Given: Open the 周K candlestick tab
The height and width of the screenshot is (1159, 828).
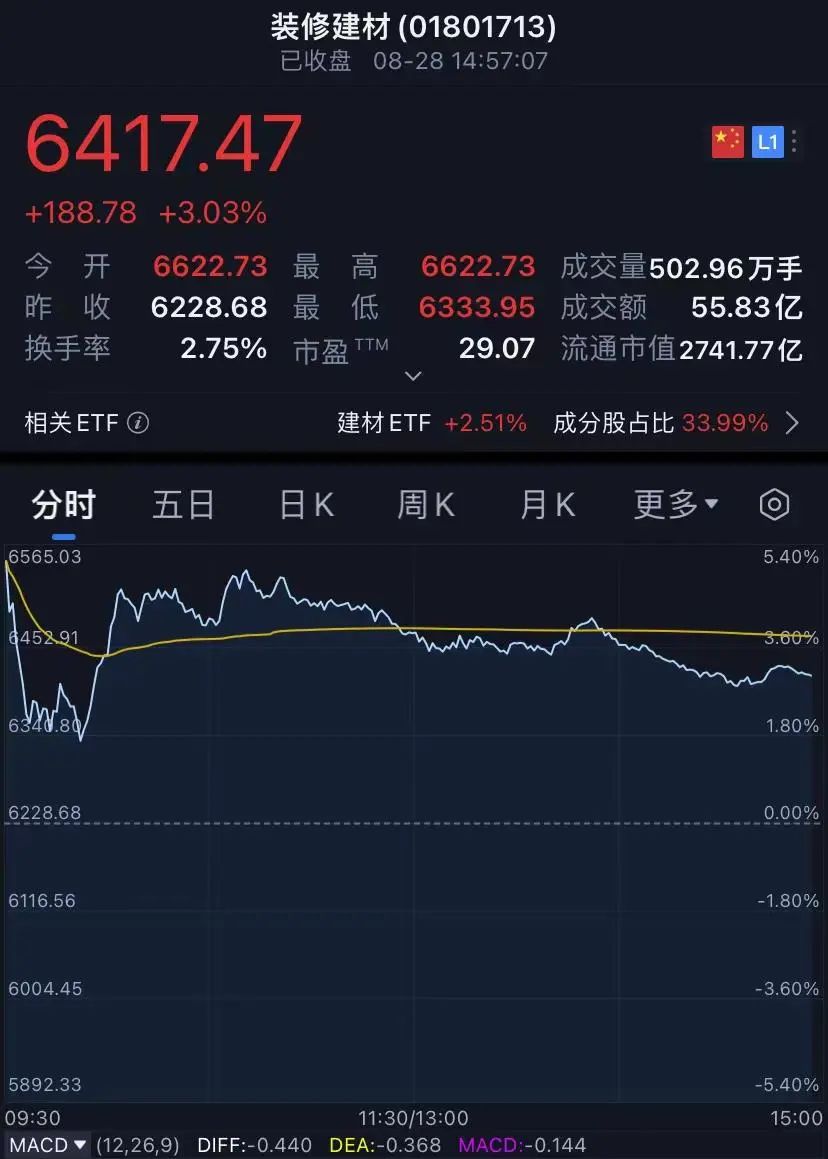Looking at the screenshot, I should (426, 505).
